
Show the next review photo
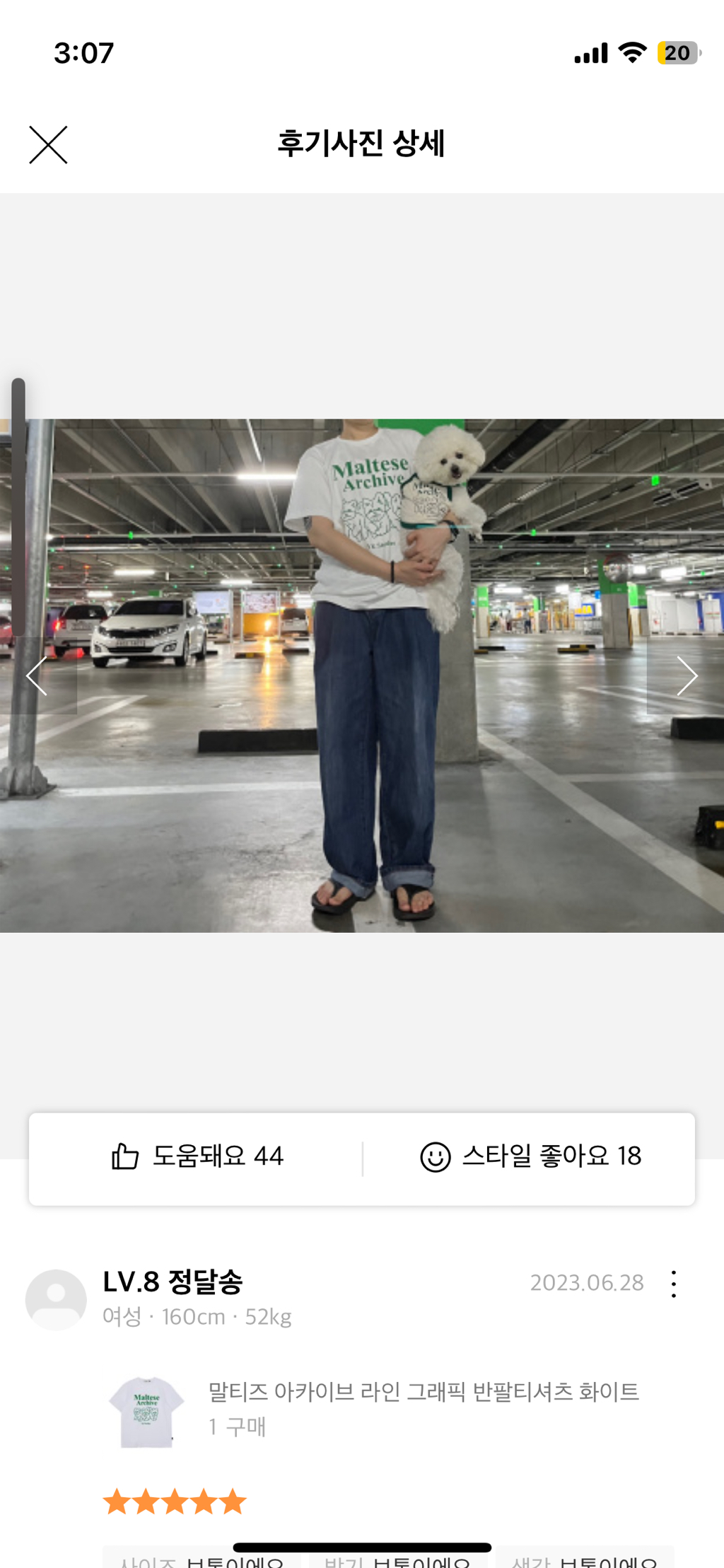pos(686,676)
